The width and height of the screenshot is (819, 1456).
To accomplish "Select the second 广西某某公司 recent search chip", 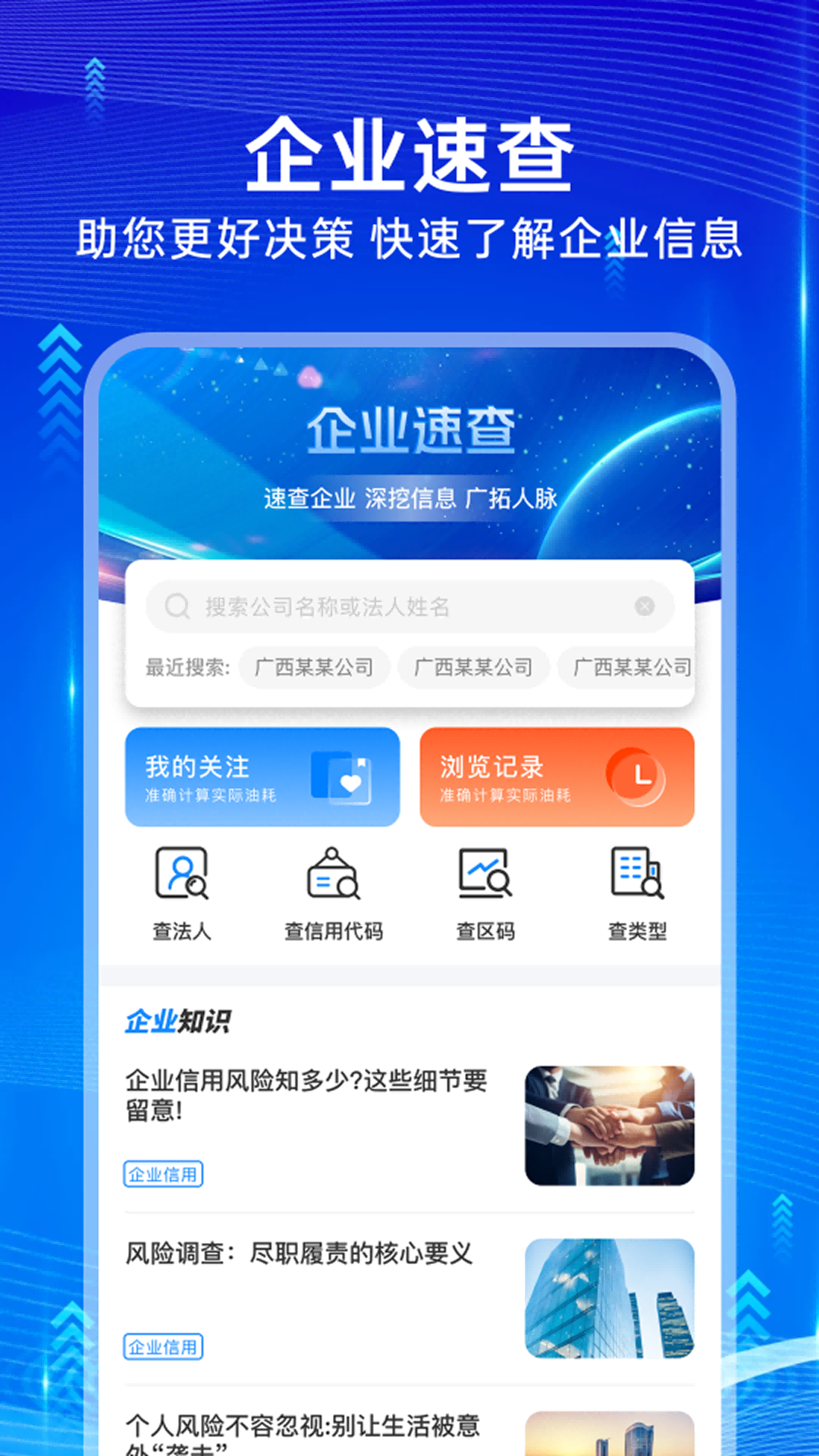I will pyautogui.click(x=472, y=667).
